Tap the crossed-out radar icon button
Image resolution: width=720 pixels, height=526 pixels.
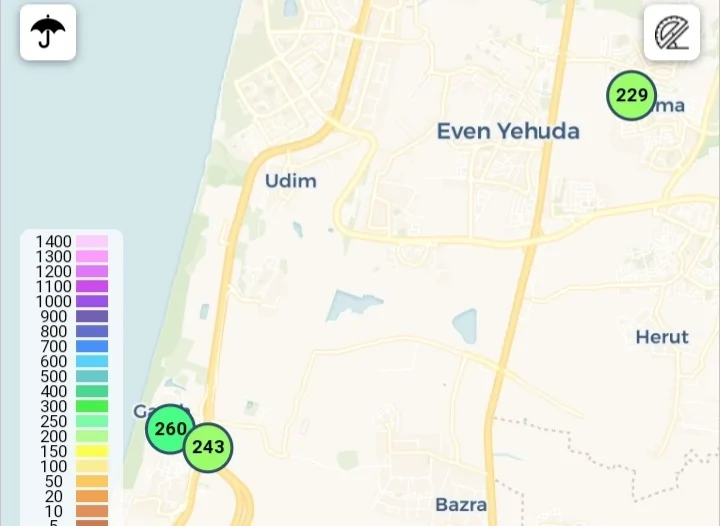(x=671, y=32)
